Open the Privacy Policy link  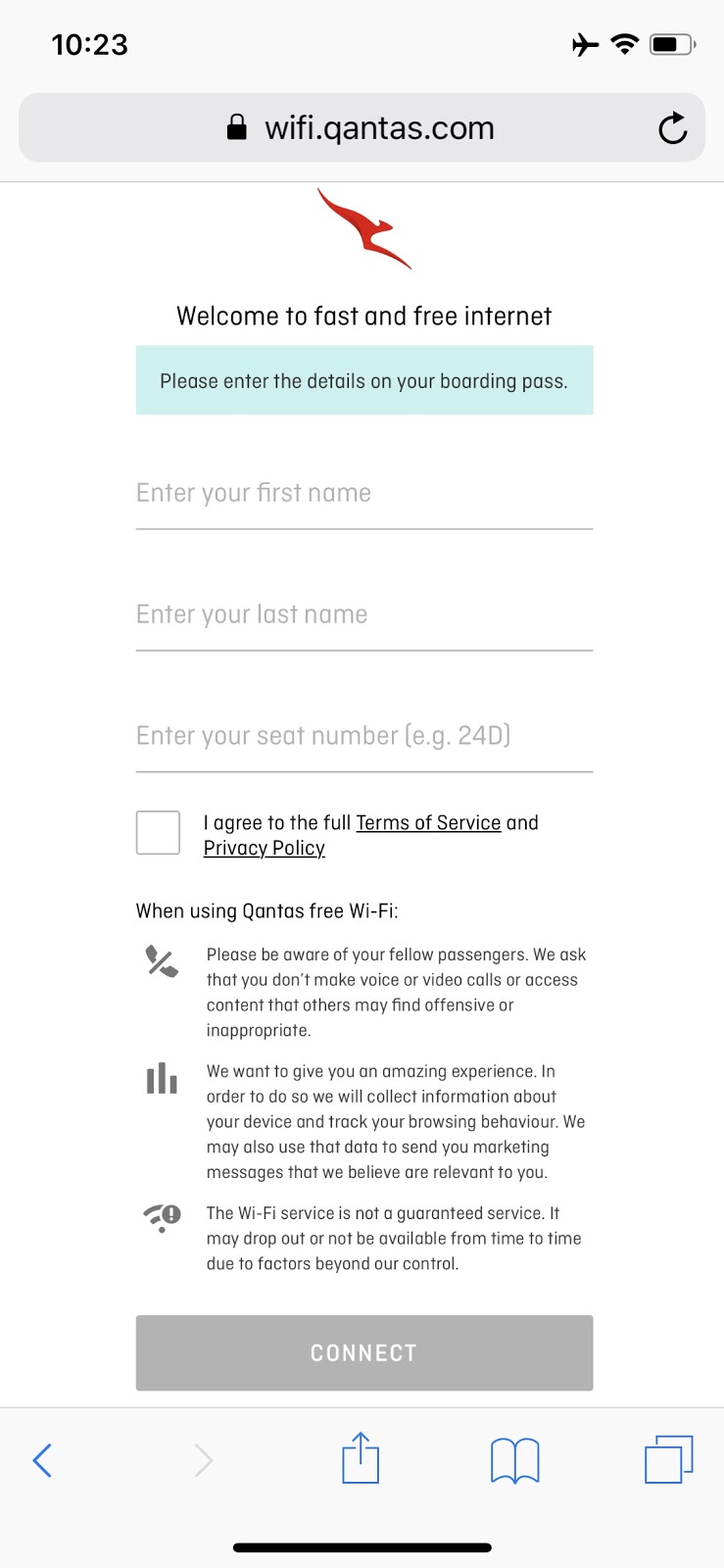265,849
